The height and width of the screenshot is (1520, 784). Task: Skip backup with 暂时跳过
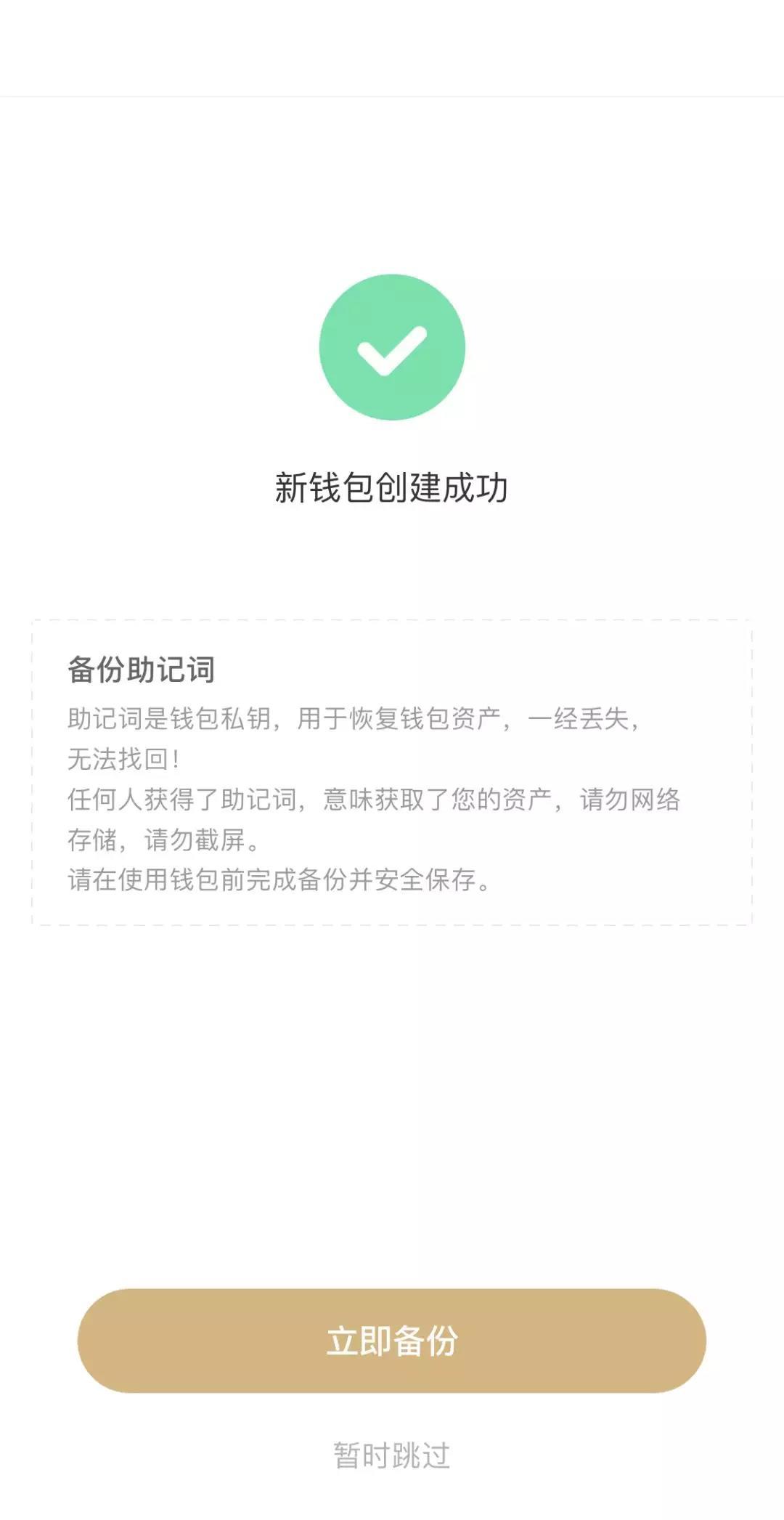392,1455
